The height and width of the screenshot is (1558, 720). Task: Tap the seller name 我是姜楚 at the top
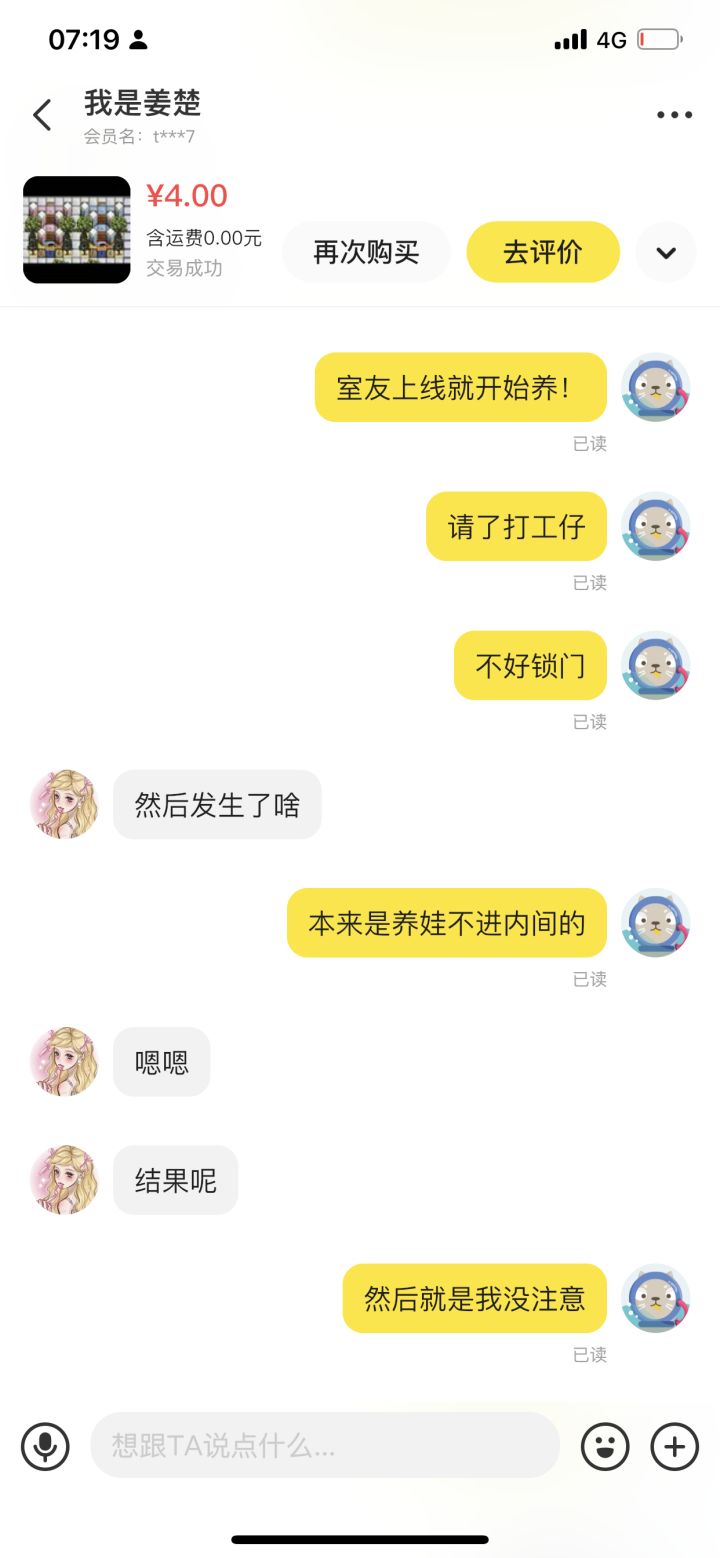[140, 103]
